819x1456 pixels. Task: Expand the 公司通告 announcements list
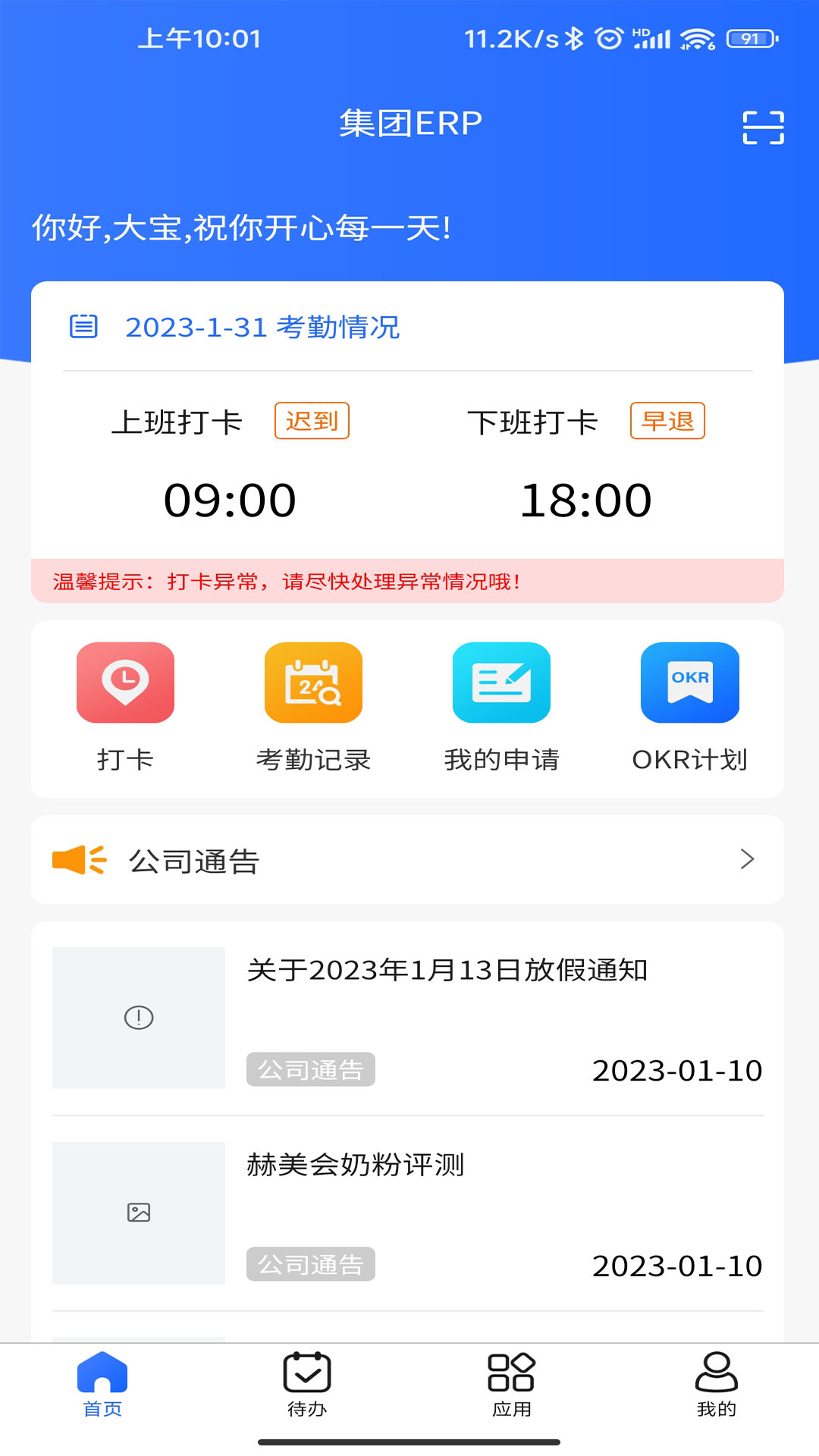(x=407, y=859)
